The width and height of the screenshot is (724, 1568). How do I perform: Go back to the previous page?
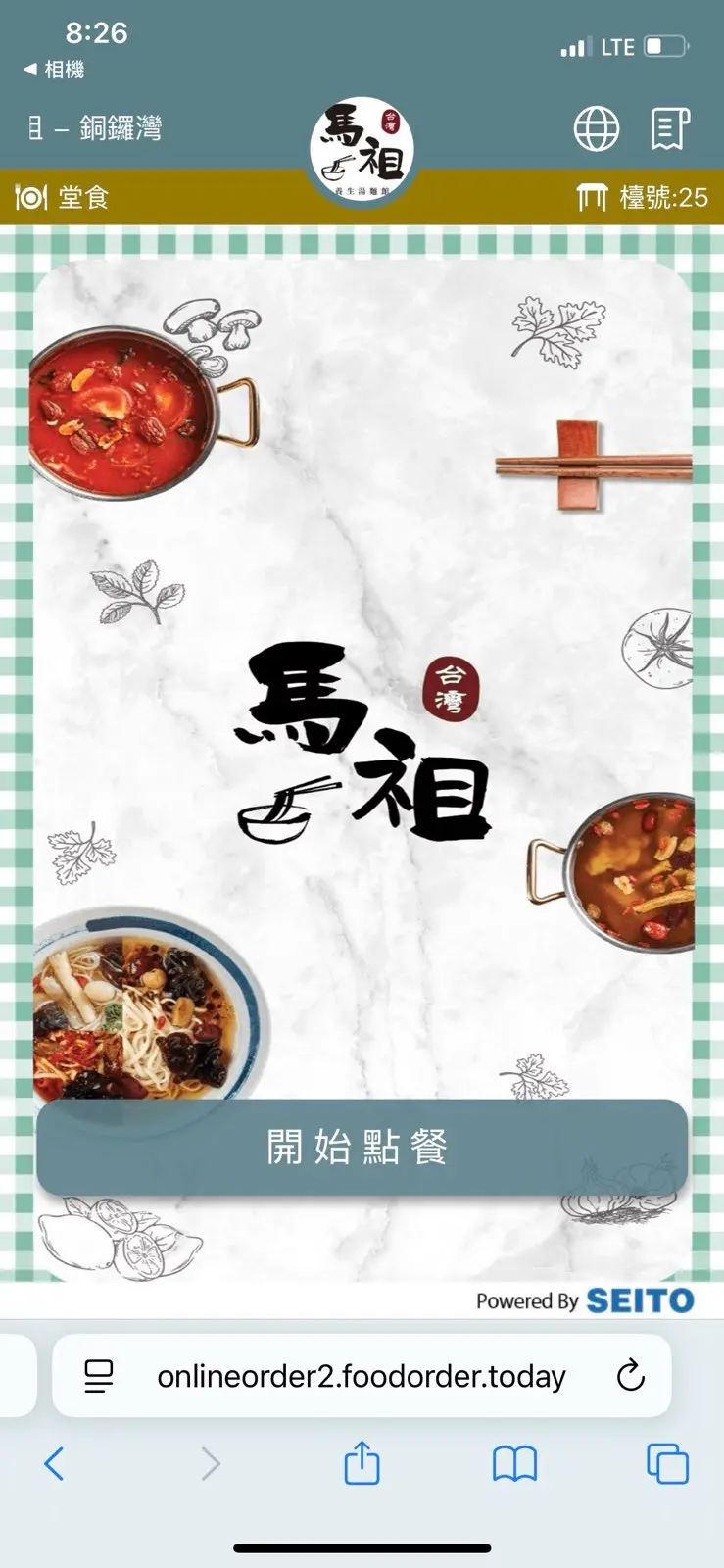click(x=55, y=1464)
